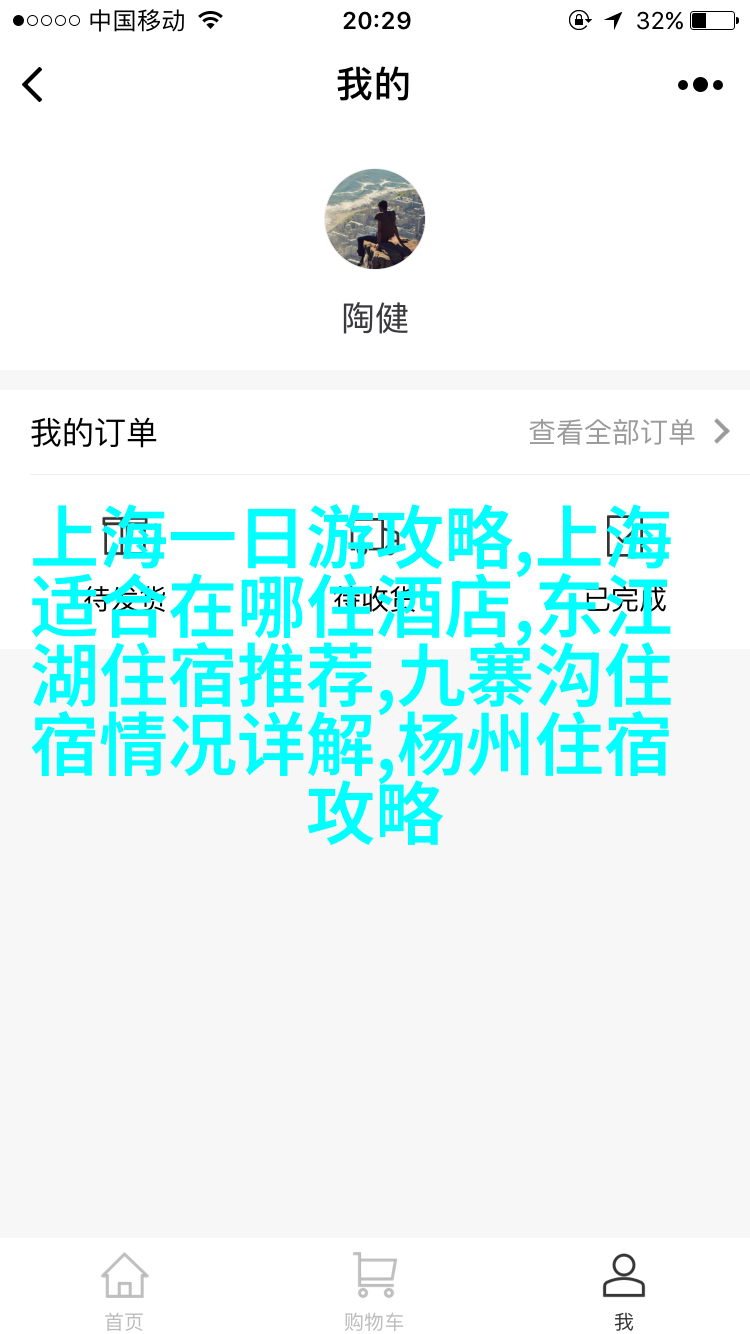Select the 我 profile tab

coord(624,1292)
